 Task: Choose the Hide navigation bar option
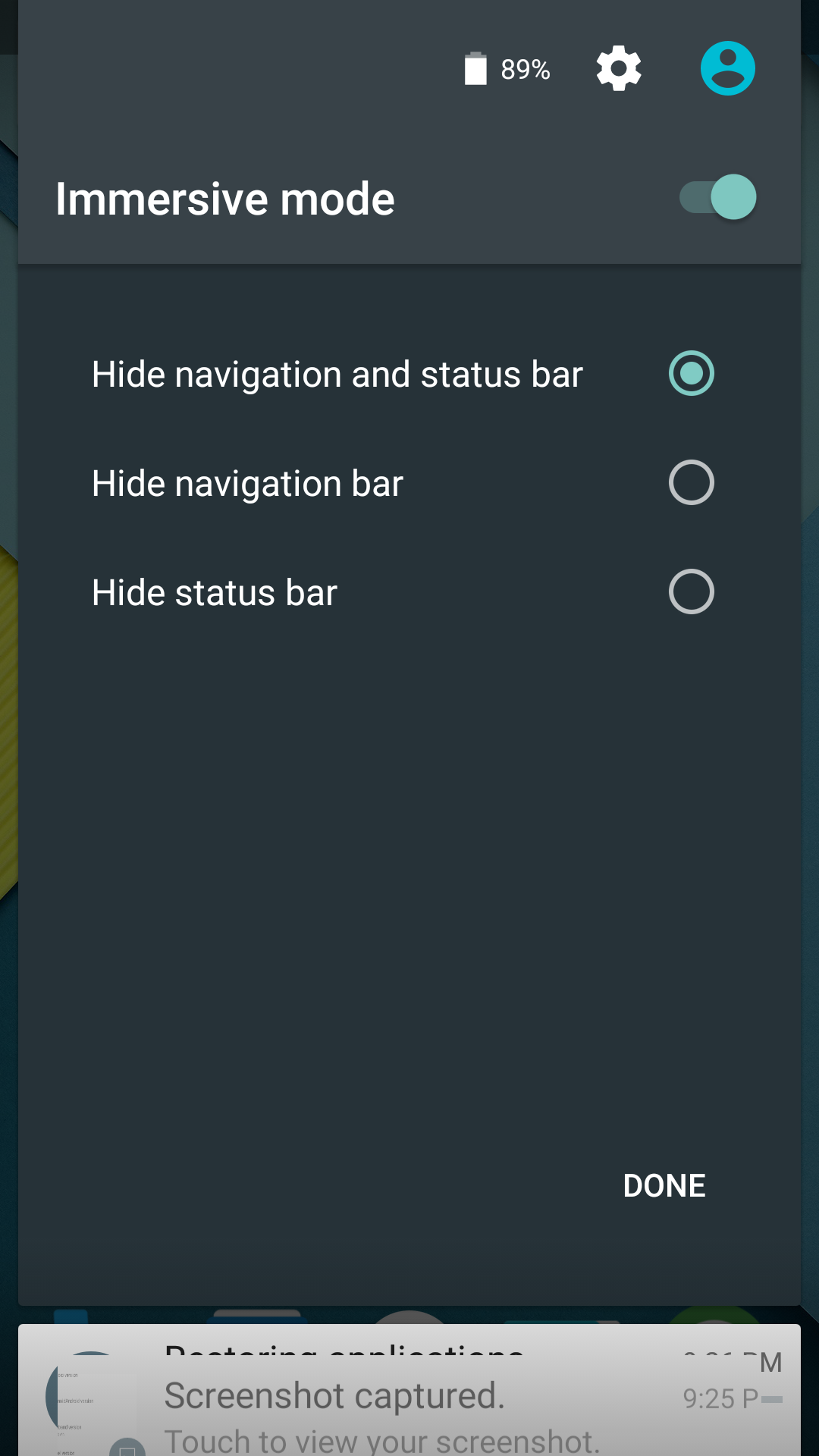tap(403, 483)
